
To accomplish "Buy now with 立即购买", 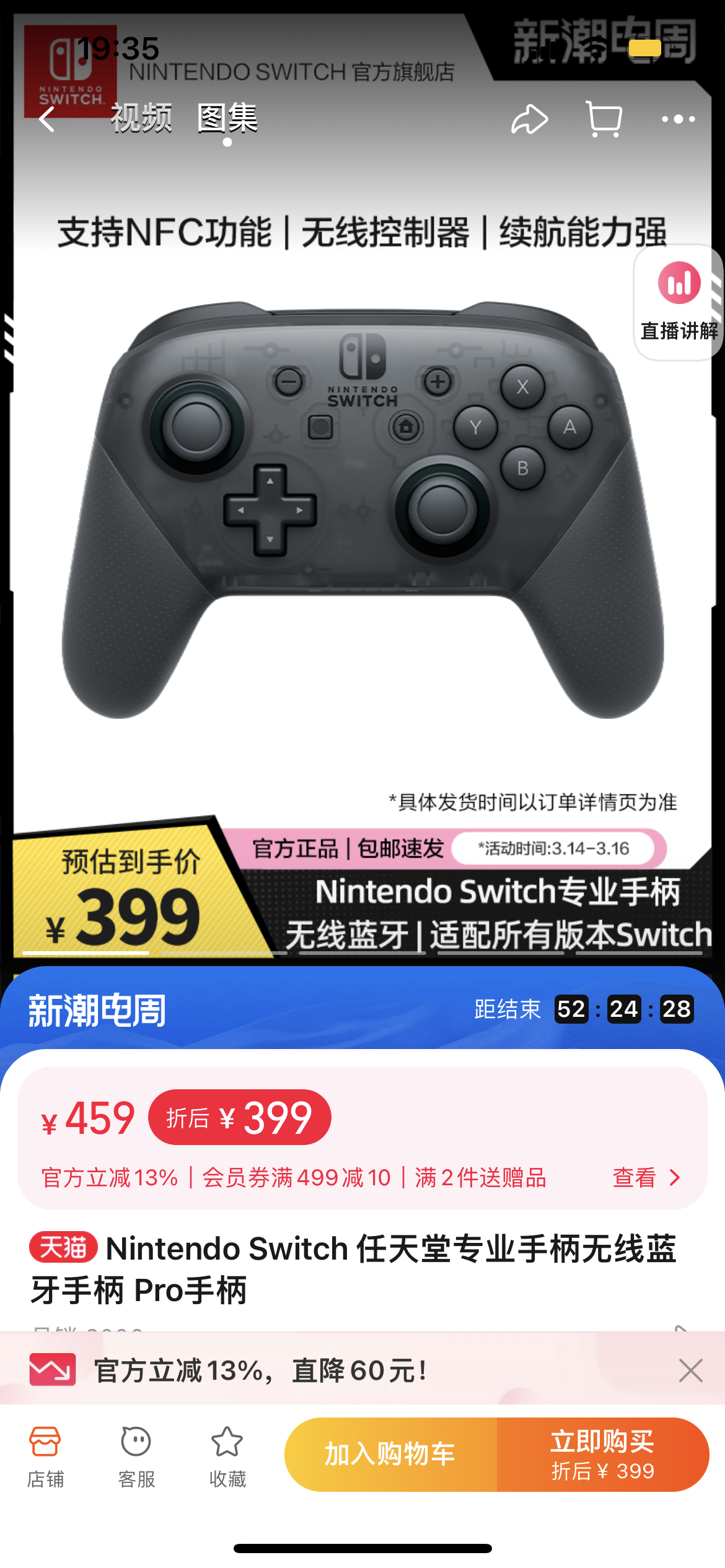I will point(603,1454).
